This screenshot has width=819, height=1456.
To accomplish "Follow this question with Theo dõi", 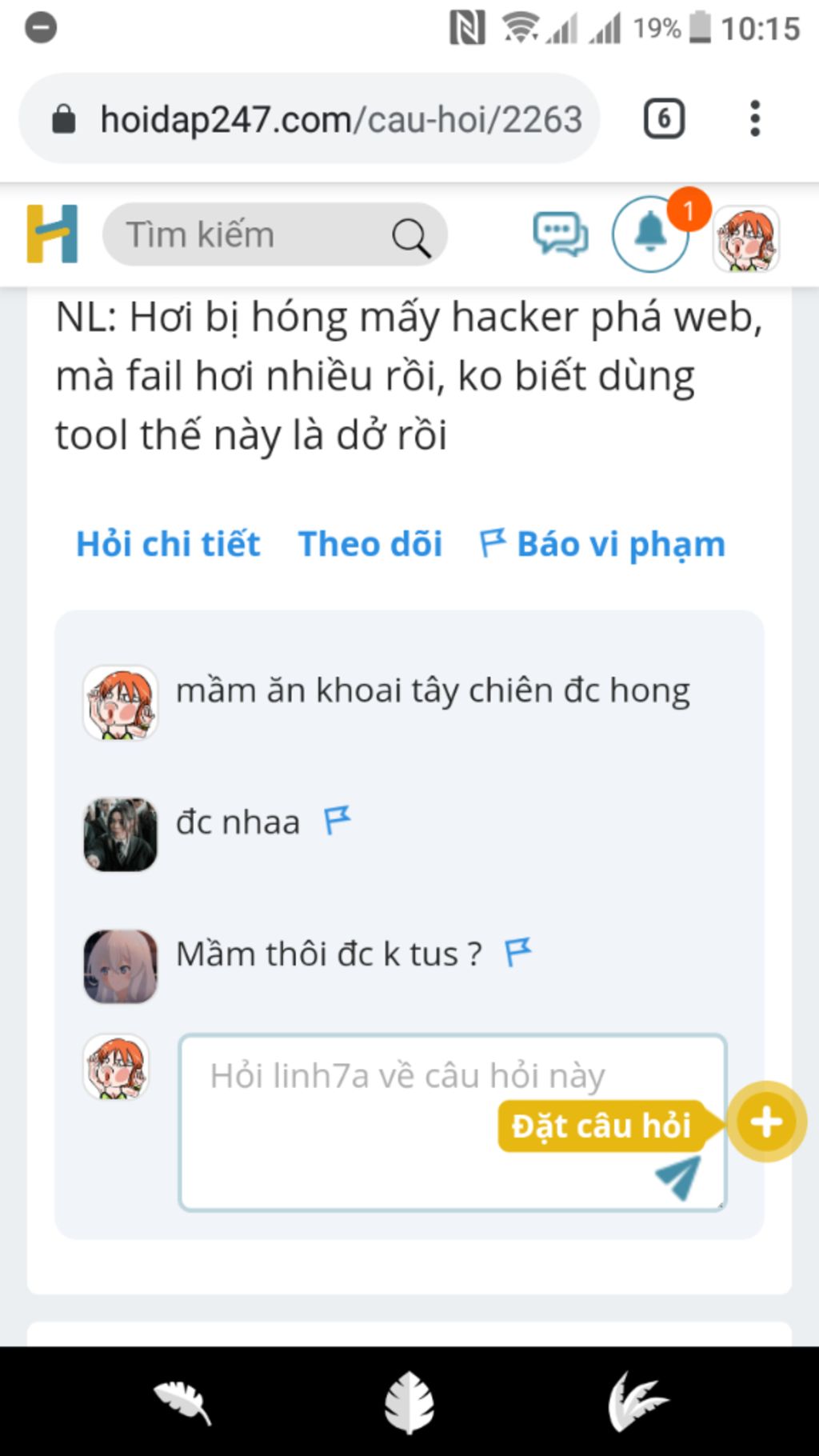I will pyautogui.click(x=370, y=544).
